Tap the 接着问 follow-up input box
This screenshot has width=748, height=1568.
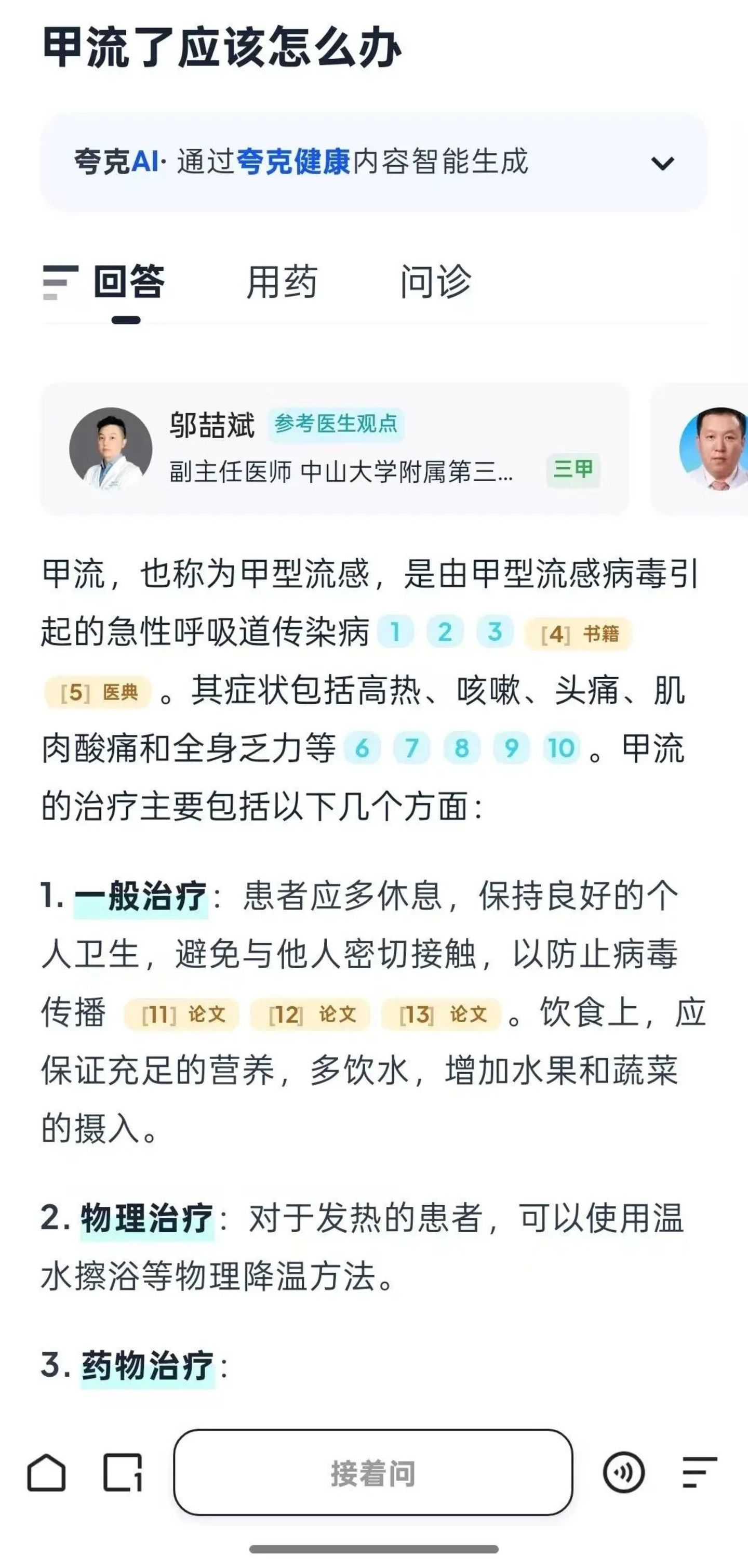[x=373, y=1473]
